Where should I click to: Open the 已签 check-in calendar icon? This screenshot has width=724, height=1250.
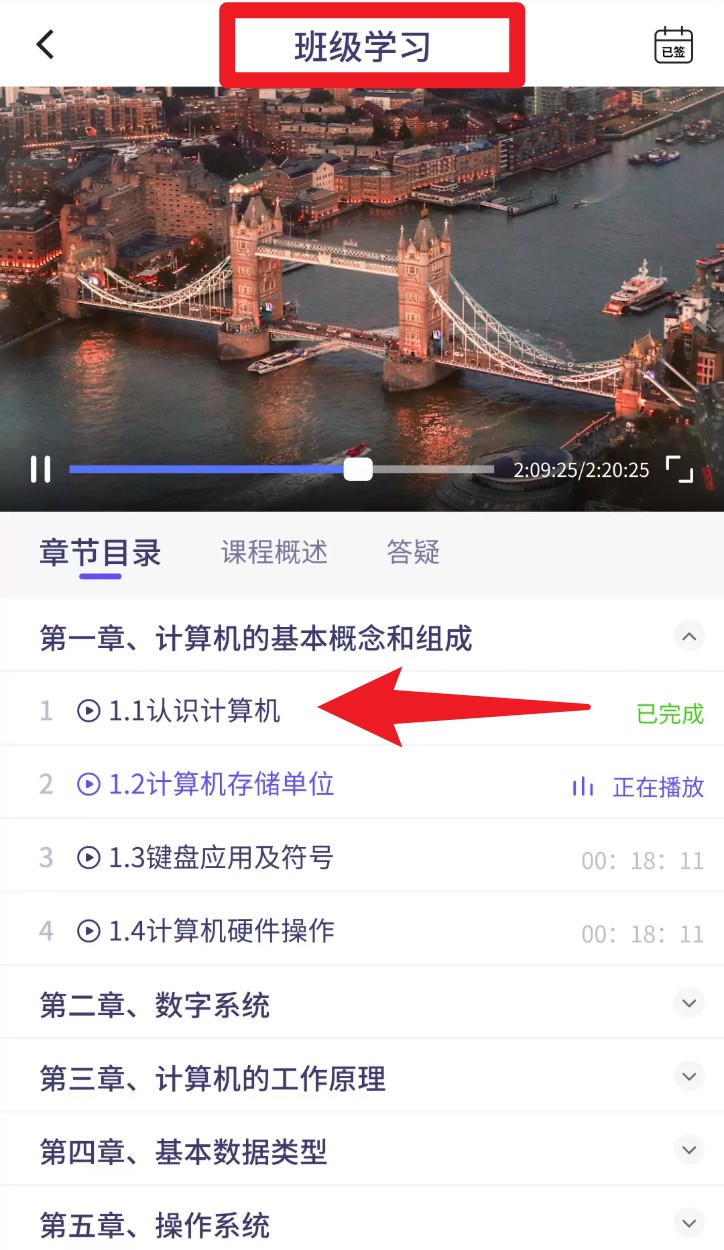click(x=674, y=44)
